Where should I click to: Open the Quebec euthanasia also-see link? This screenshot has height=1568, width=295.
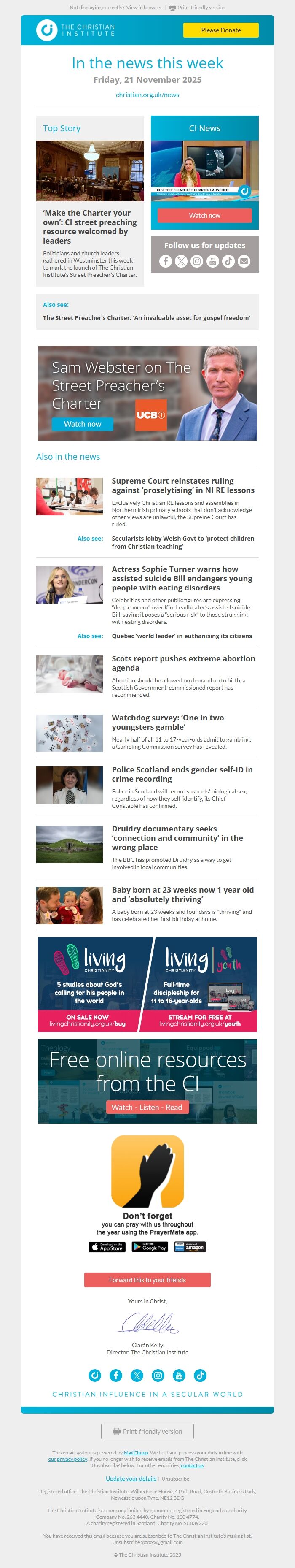click(181, 636)
